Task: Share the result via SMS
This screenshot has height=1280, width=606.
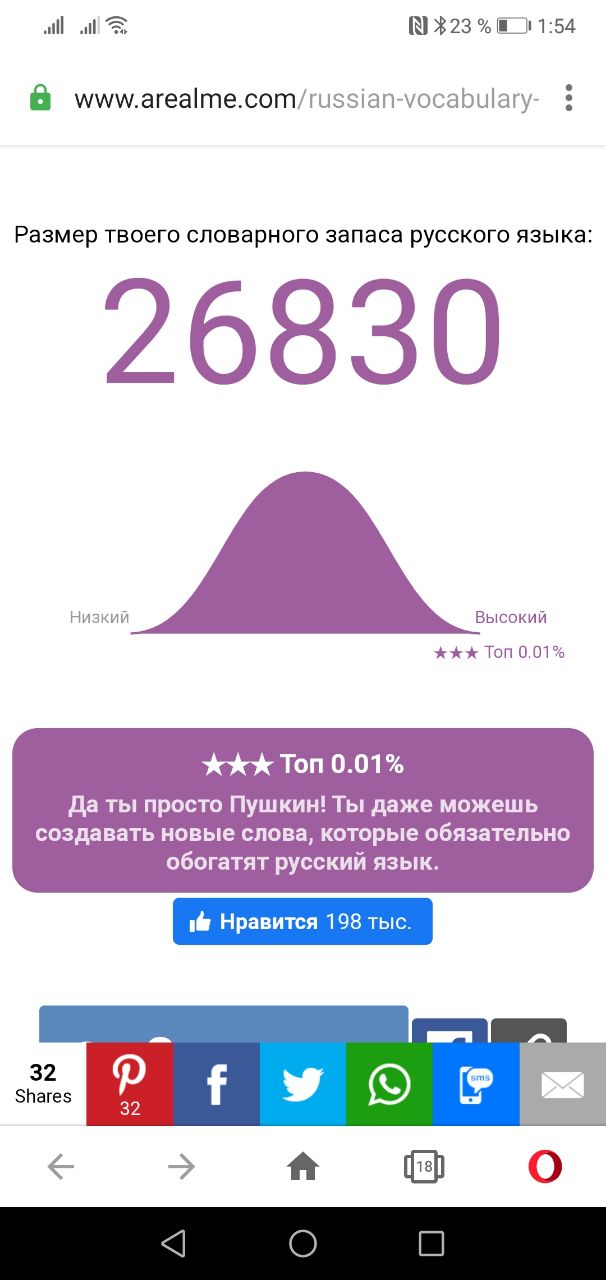Action: tap(476, 1084)
